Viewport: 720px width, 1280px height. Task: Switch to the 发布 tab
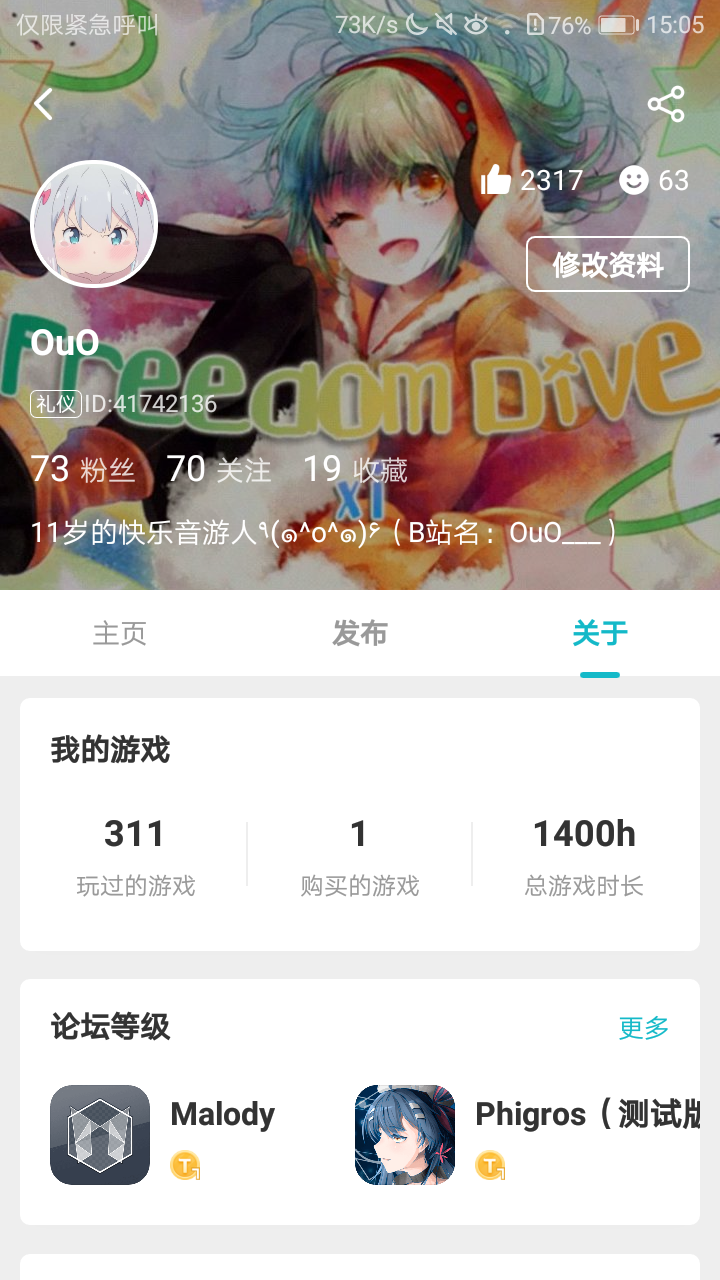pyautogui.click(x=360, y=632)
